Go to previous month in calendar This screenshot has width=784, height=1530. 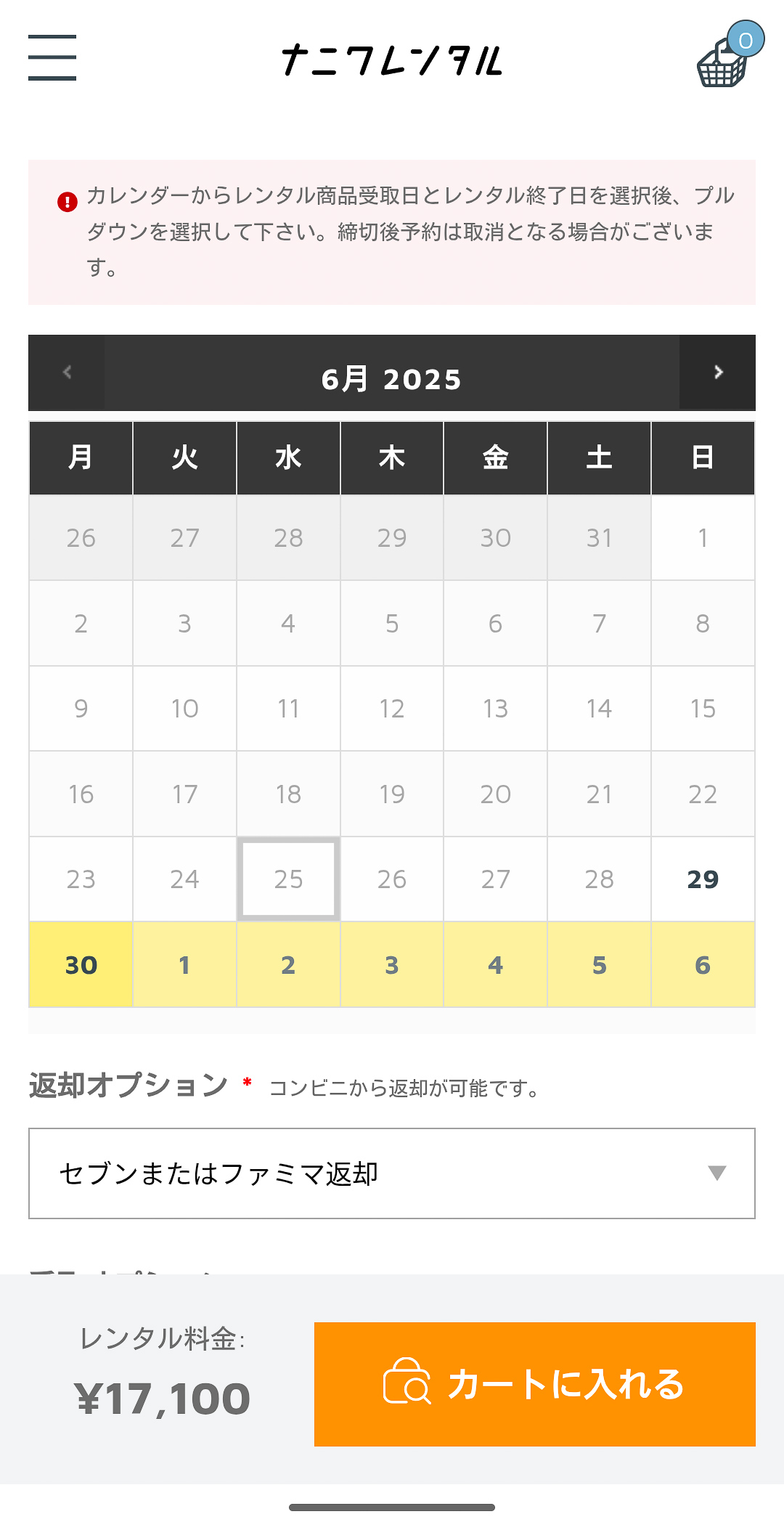click(67, 373)
